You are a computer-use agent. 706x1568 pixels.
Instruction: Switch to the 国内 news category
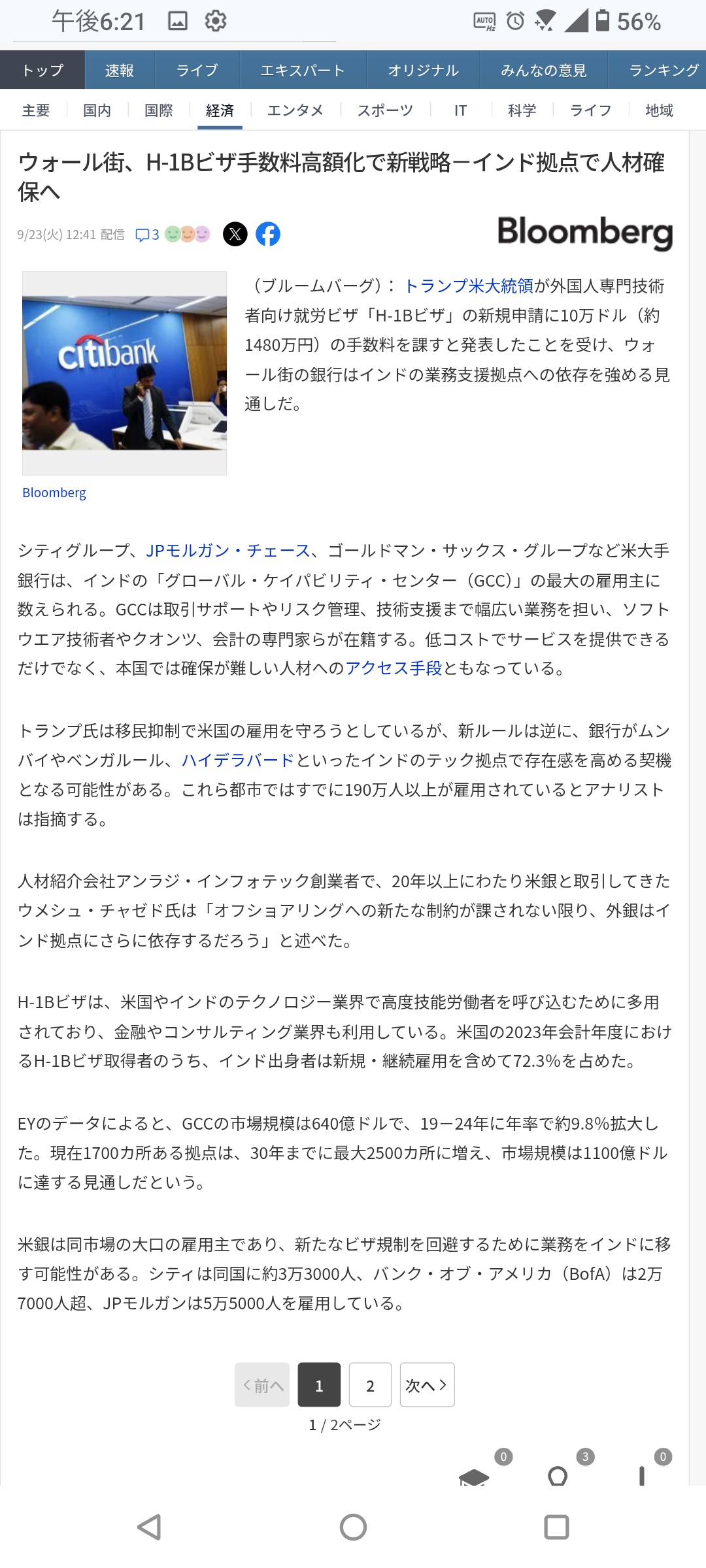pos(97,110)
